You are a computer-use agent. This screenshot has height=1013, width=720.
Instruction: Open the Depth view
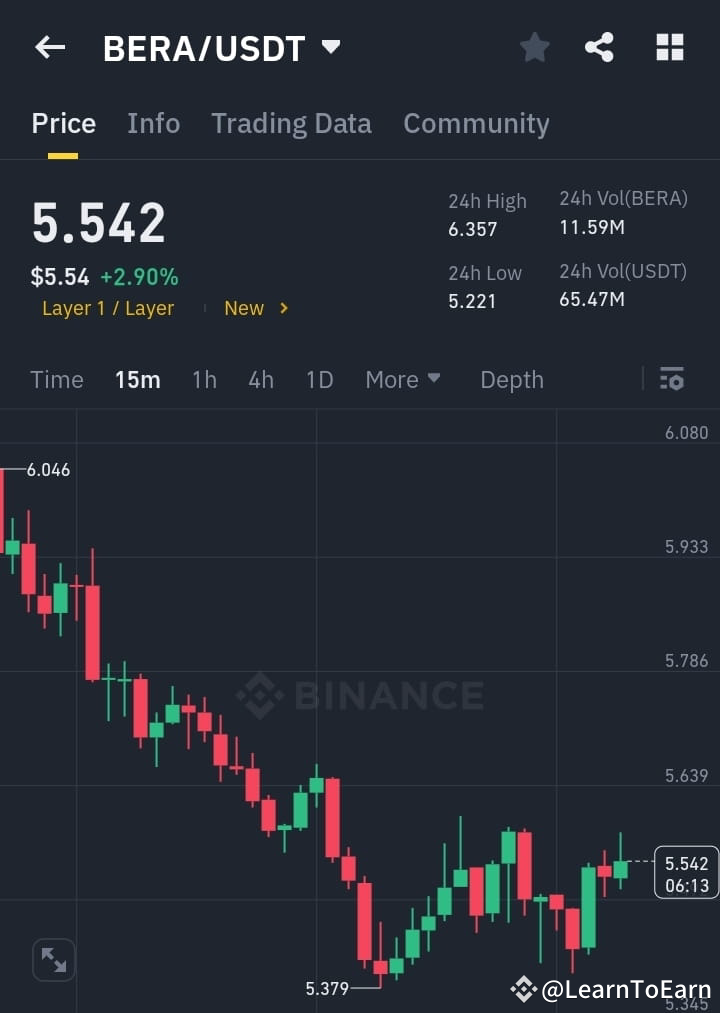pos(511,380)
